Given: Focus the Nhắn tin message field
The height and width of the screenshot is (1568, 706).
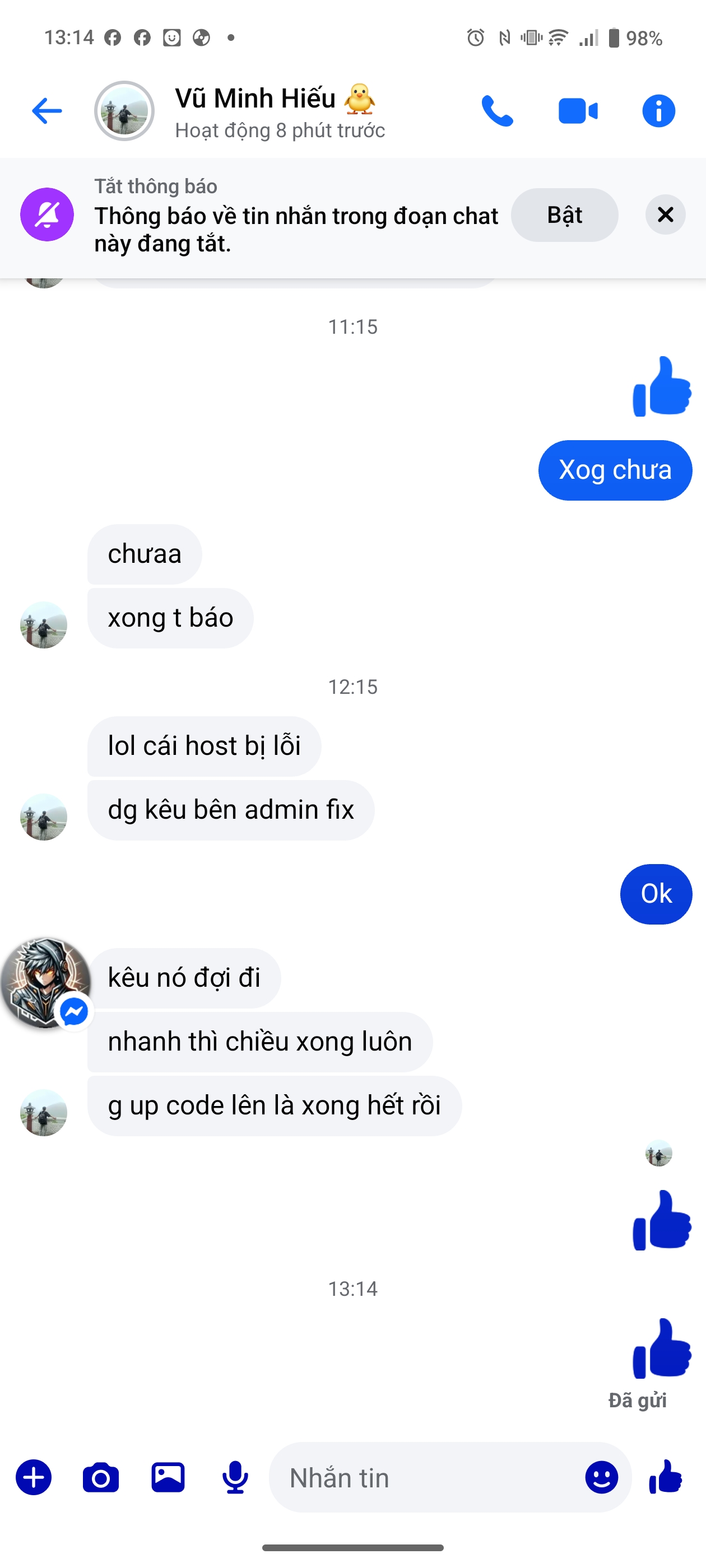Looking at the screenshot, I should pos(426,1477).
